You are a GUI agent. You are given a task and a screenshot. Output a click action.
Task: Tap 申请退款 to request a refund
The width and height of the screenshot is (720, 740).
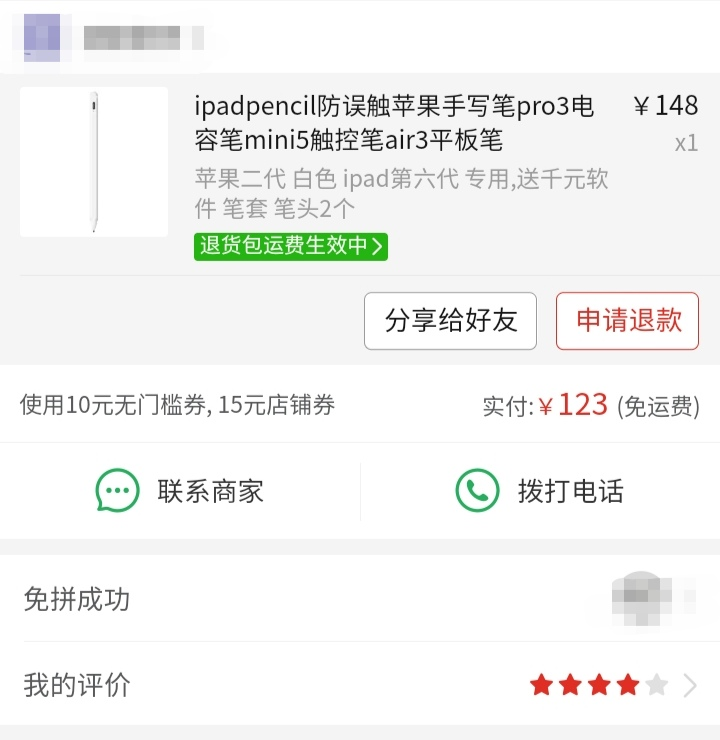click(627, 321)
